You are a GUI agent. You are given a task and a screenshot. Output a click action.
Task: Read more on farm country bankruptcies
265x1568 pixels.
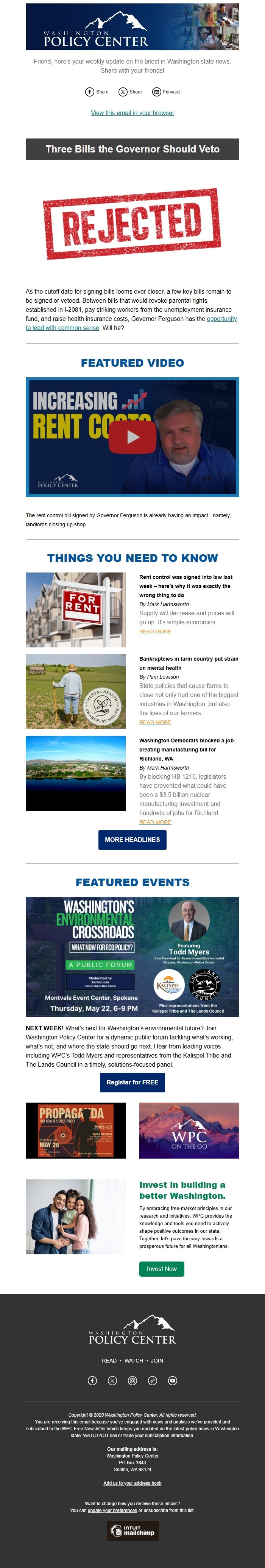click(x=155, y=722)
